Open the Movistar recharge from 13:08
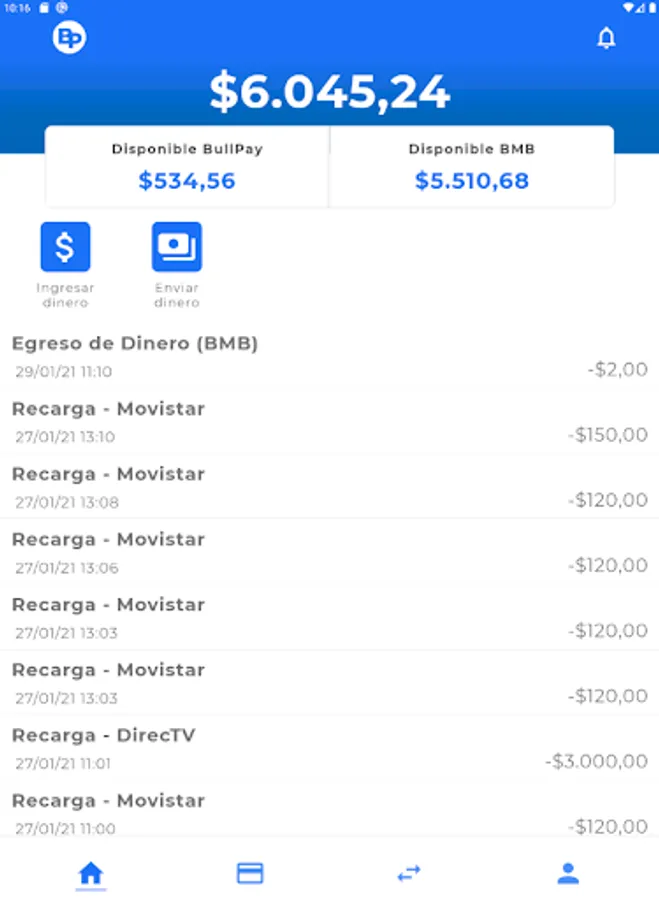 (x=329, y=487)
